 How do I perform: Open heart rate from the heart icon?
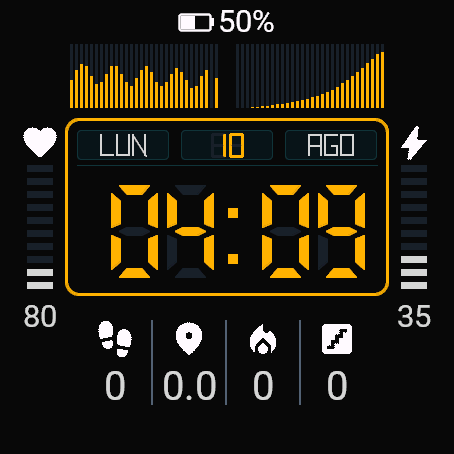(x=40, y=142)
